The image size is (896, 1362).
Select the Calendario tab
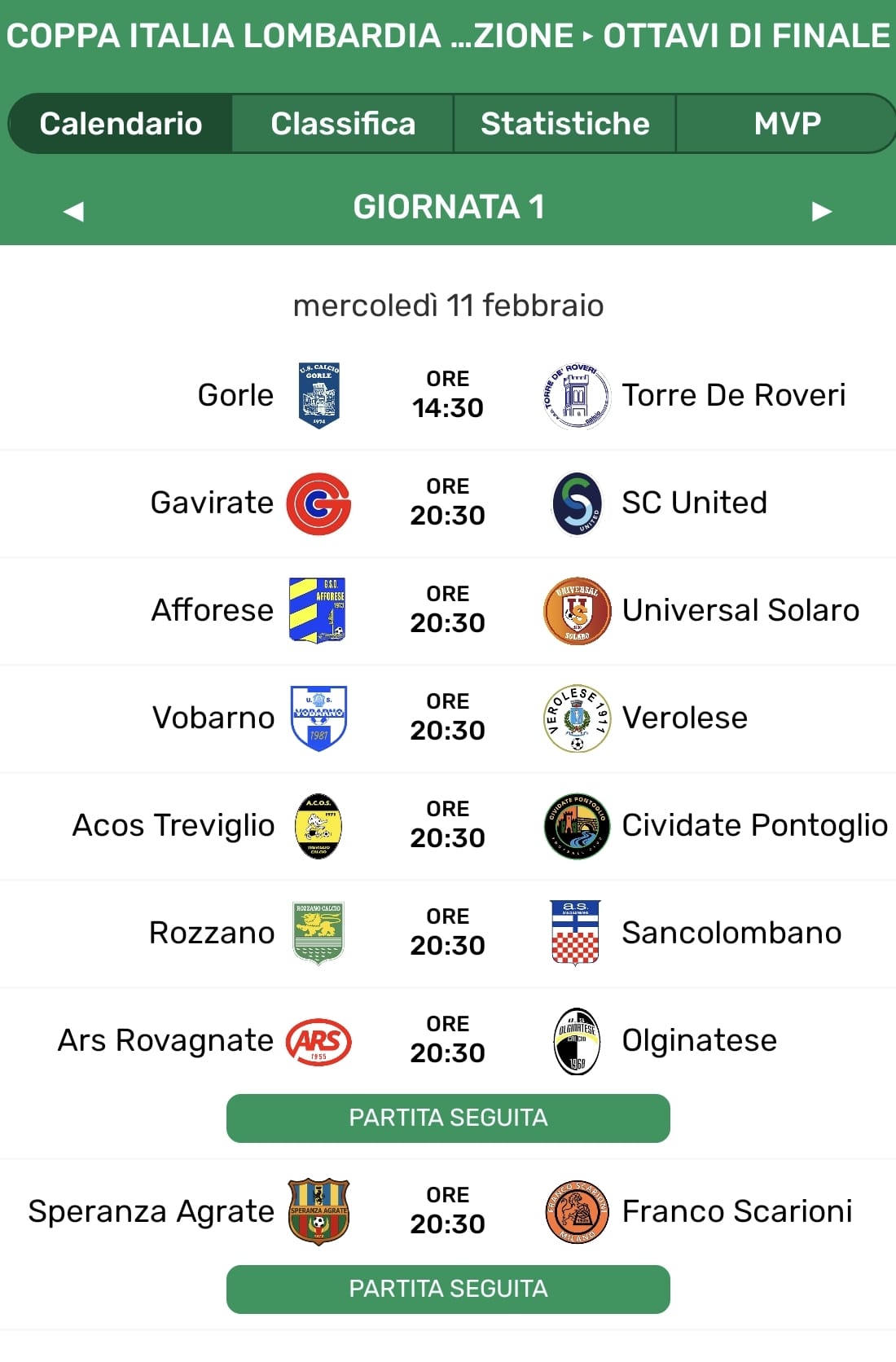[121, 124]
